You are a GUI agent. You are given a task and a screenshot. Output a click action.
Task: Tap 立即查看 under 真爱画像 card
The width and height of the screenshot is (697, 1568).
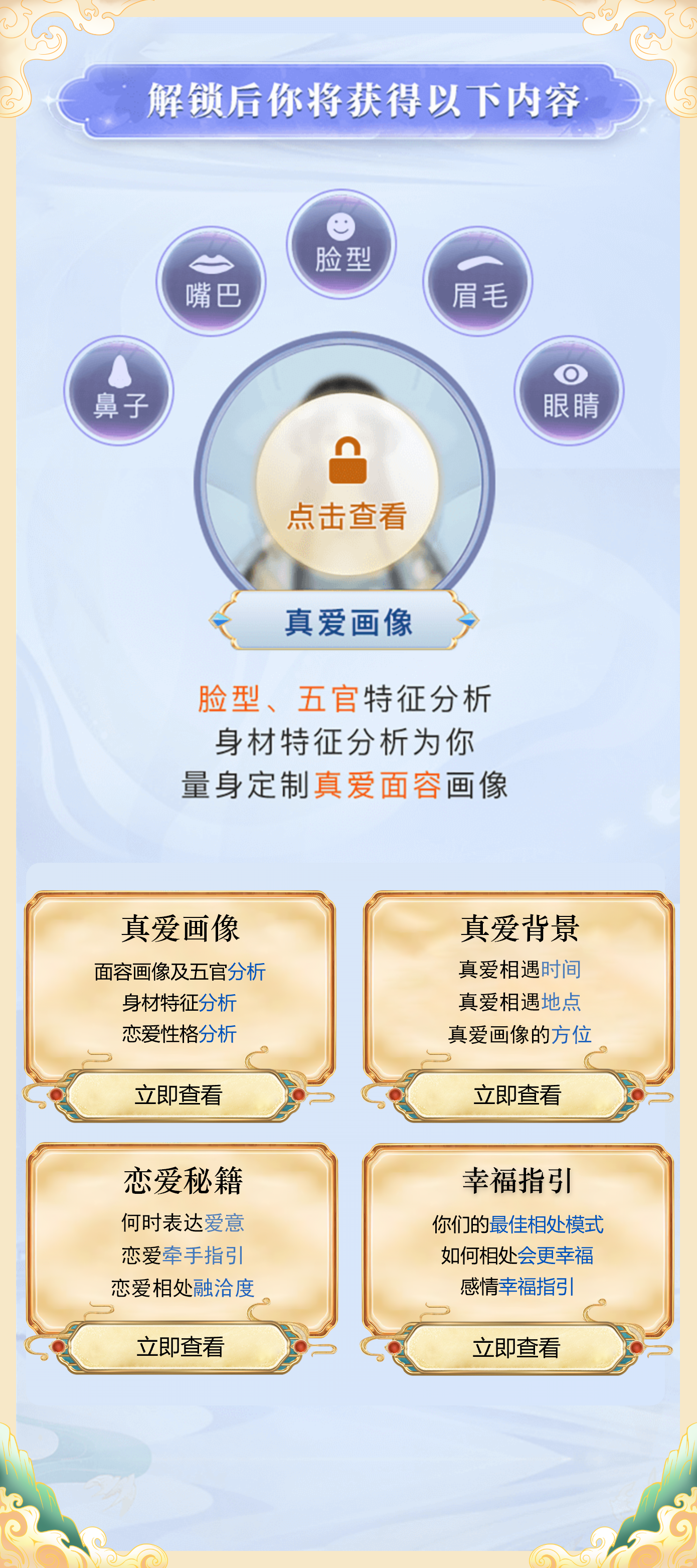(x=179, y=1094)
